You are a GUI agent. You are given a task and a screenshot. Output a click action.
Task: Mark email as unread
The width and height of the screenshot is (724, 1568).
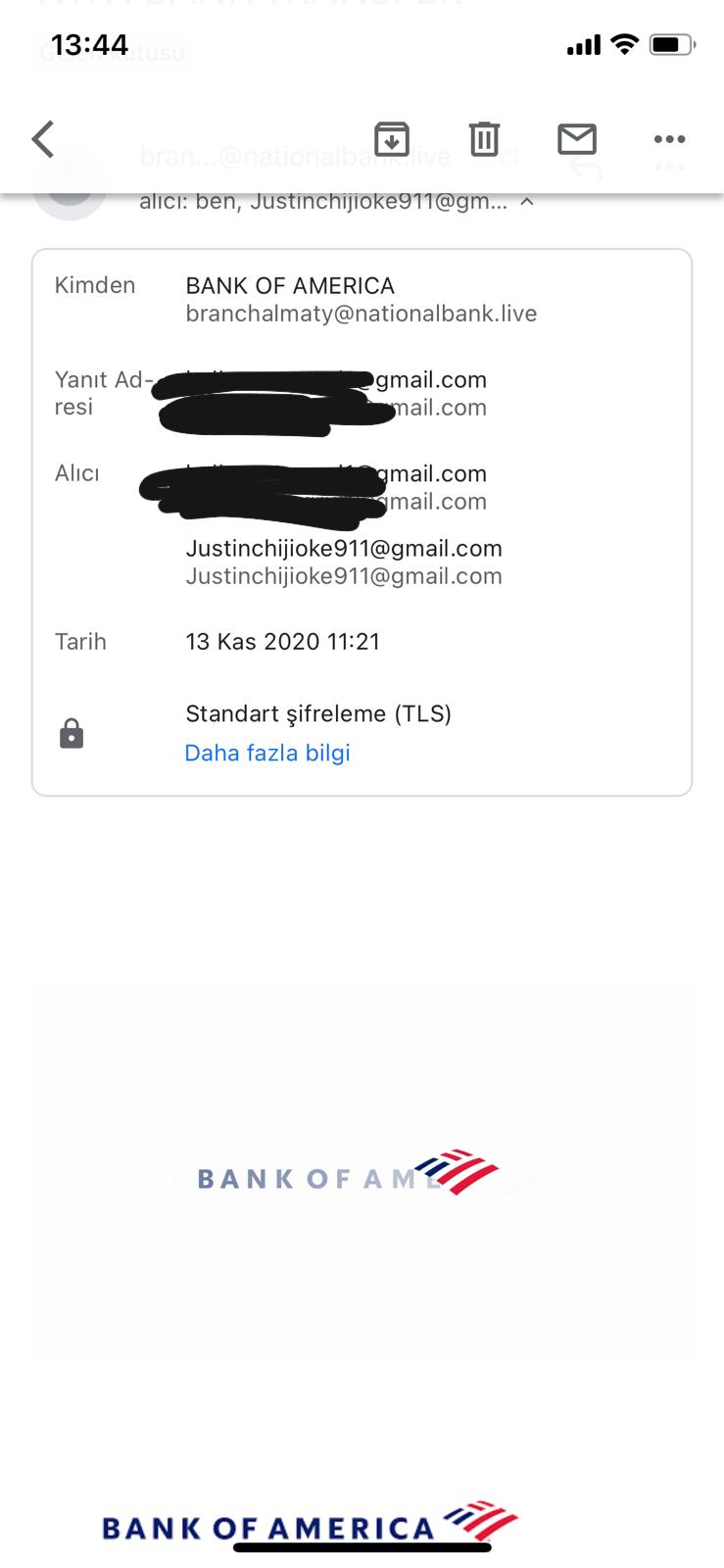pyautogui.click(x=577, y=139)
